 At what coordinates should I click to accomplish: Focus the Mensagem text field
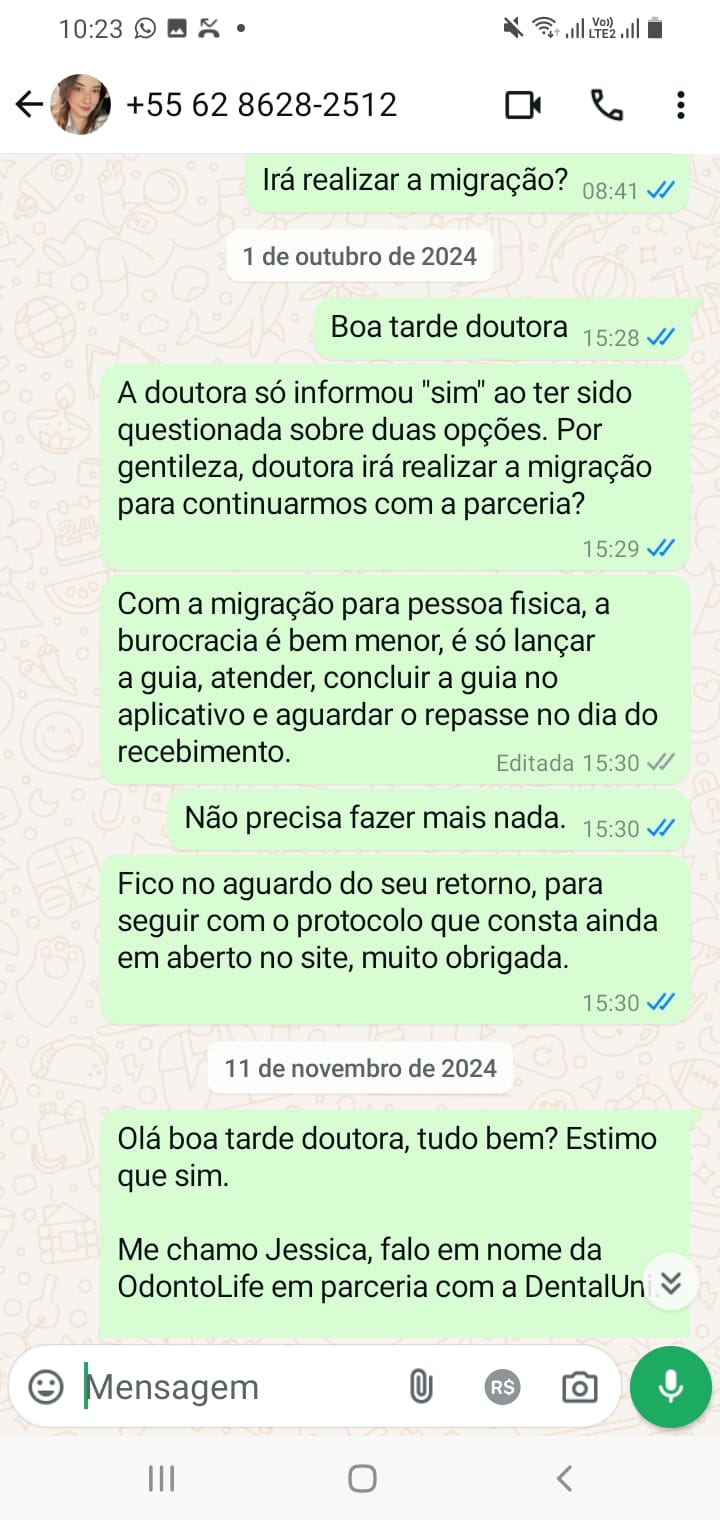230,1387
